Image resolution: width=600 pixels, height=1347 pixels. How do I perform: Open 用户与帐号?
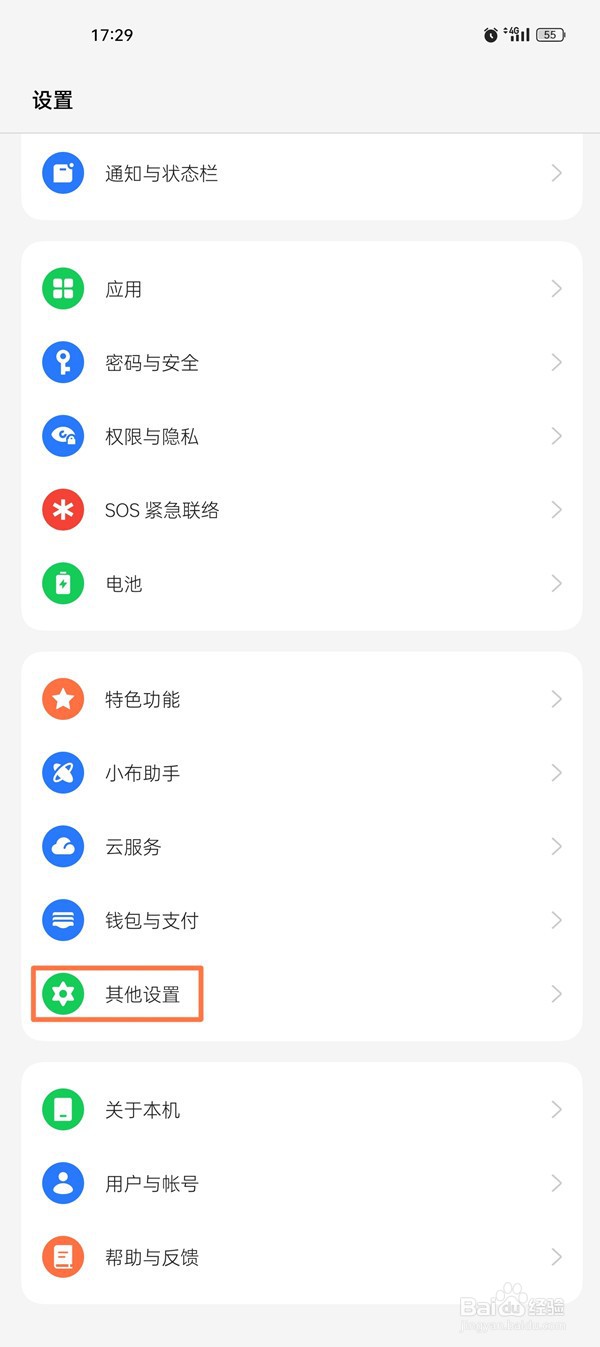point(301,1184)
